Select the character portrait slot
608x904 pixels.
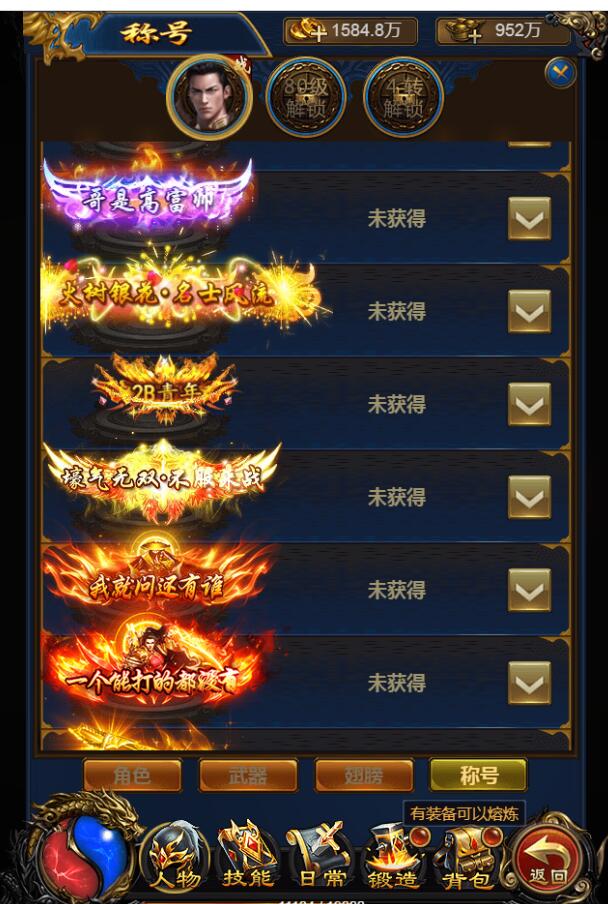[208, 97]
